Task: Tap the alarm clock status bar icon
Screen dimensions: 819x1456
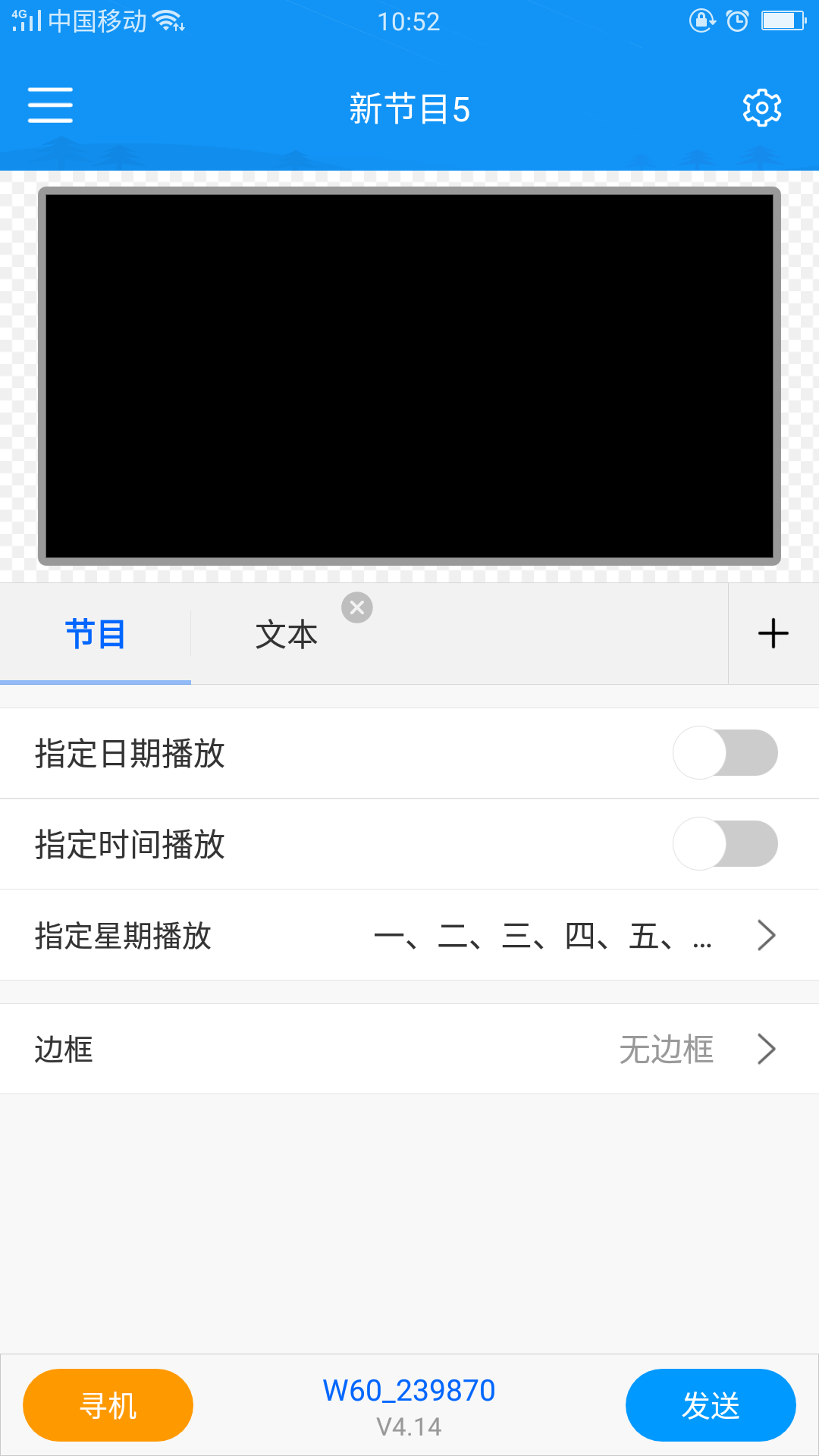Action: 738,21
